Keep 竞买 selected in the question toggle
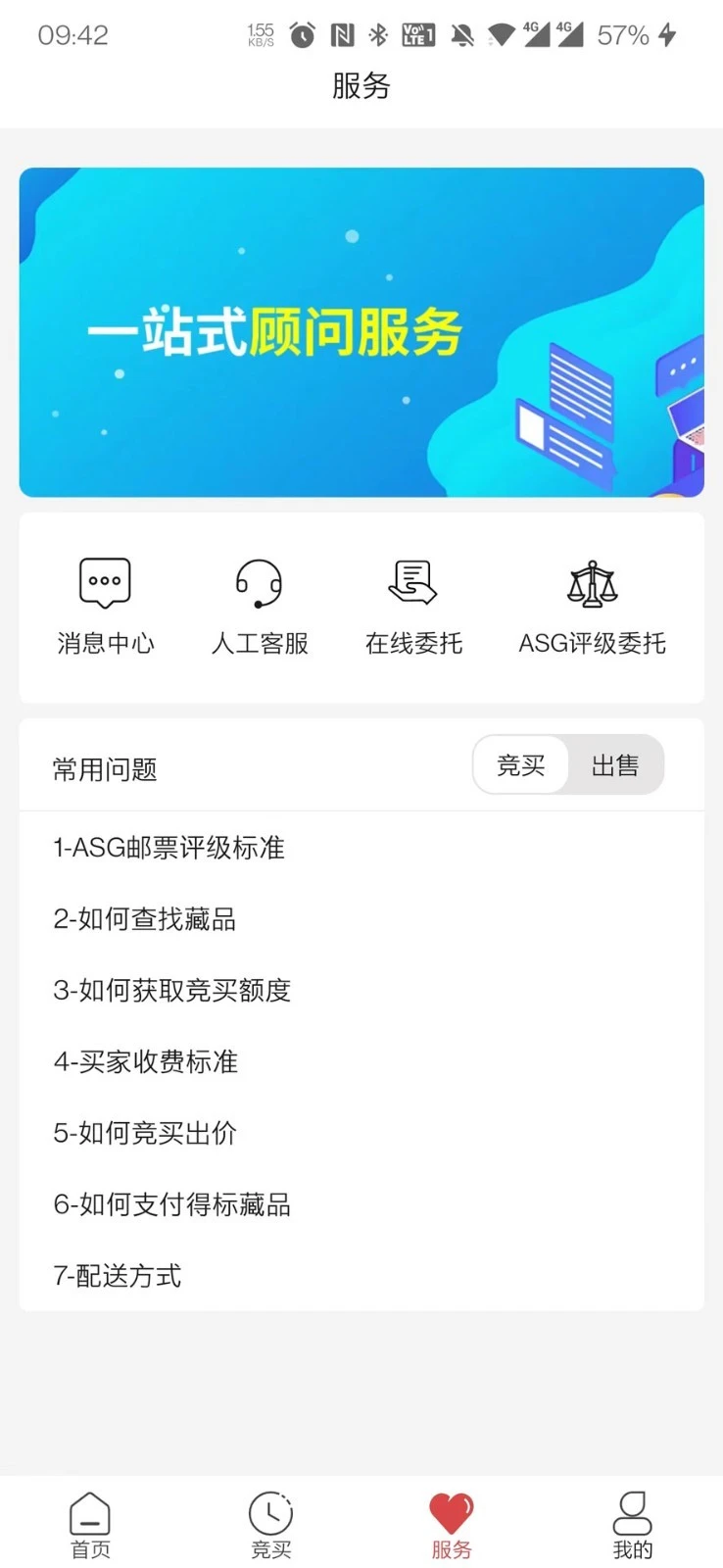The image size is (723, 1568). pyautogui.click(x=520, y=765)
